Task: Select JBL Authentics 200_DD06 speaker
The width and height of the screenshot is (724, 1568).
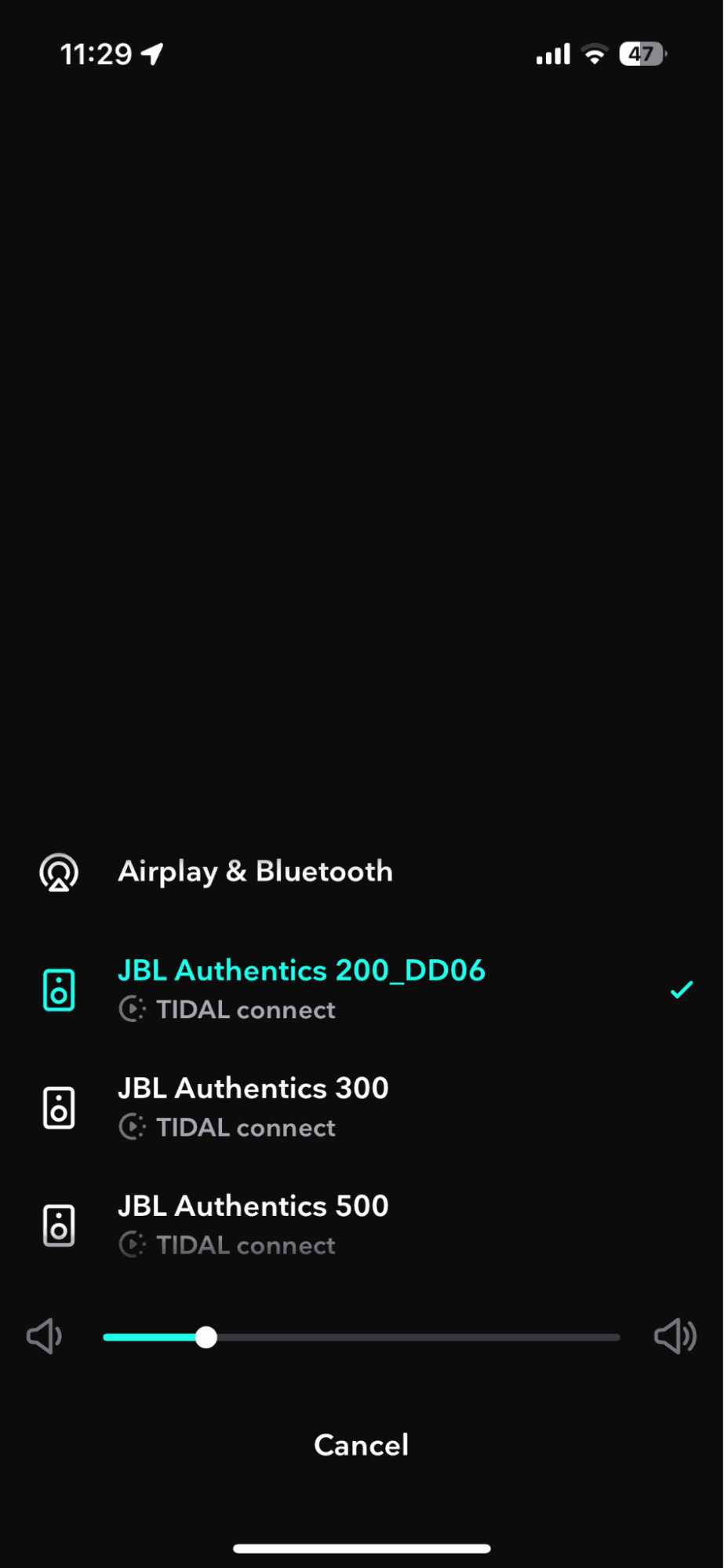Action: coord(362,989)
